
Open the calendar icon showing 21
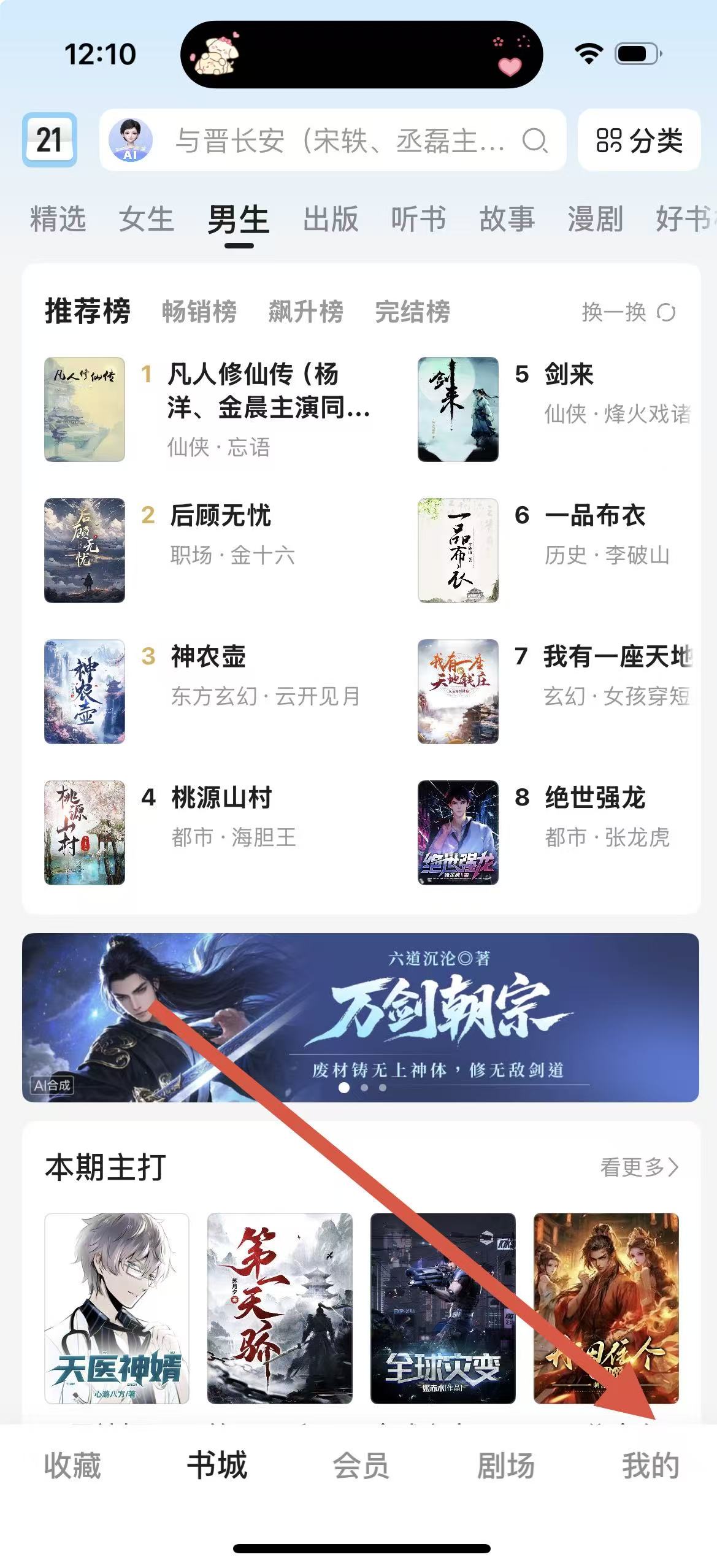click(50, 140)
